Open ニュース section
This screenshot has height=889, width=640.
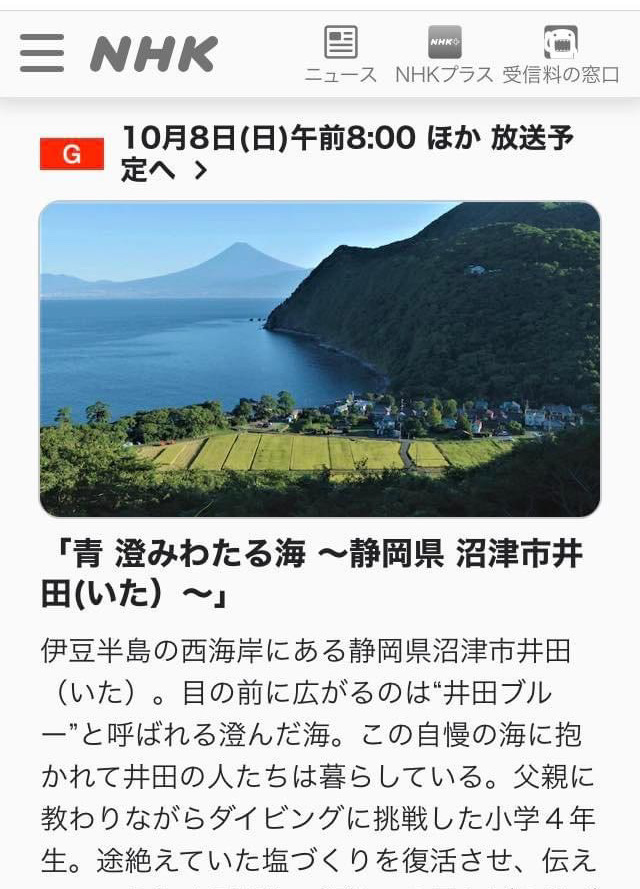(341, 55)
